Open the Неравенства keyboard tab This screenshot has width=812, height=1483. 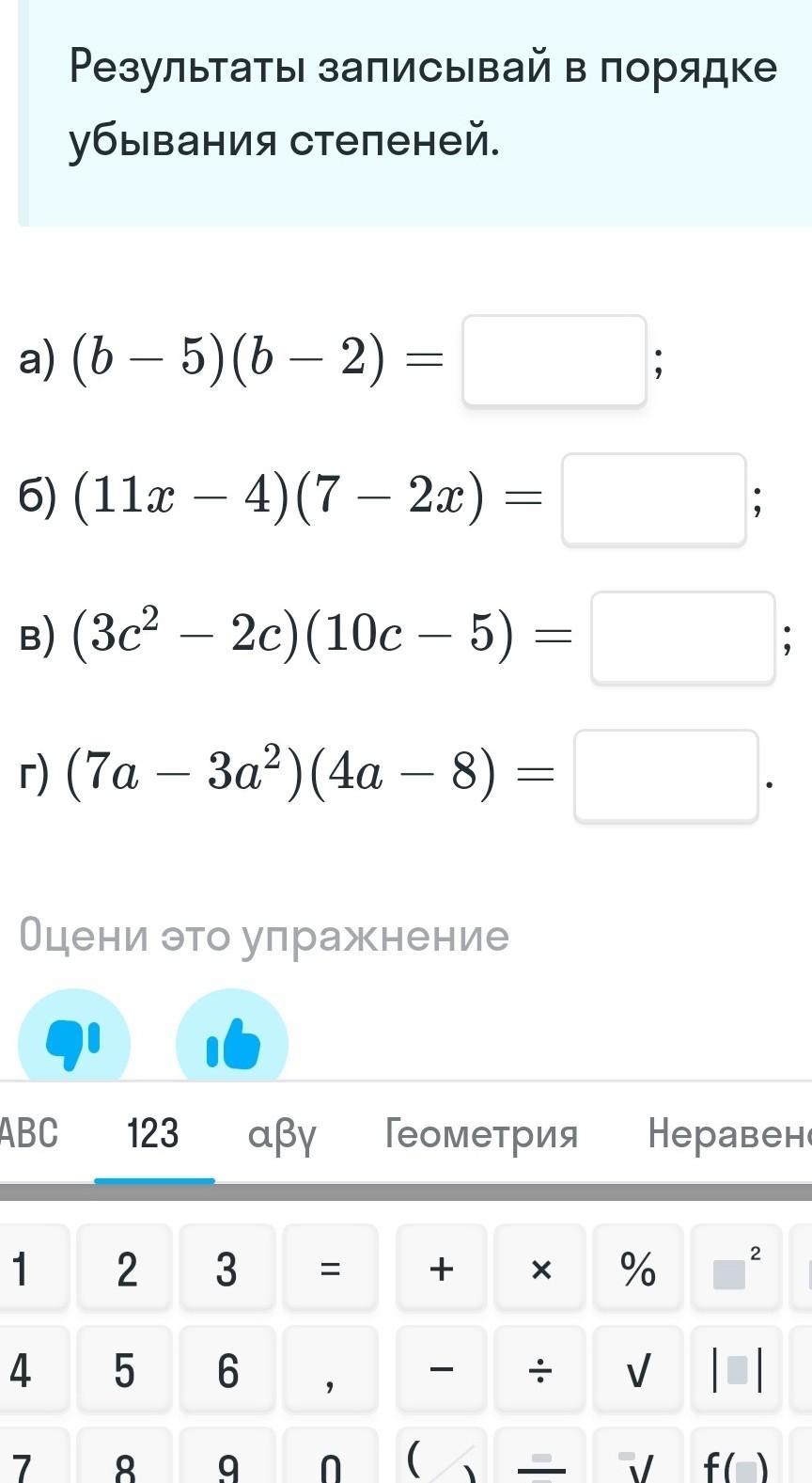point(729,1133)
